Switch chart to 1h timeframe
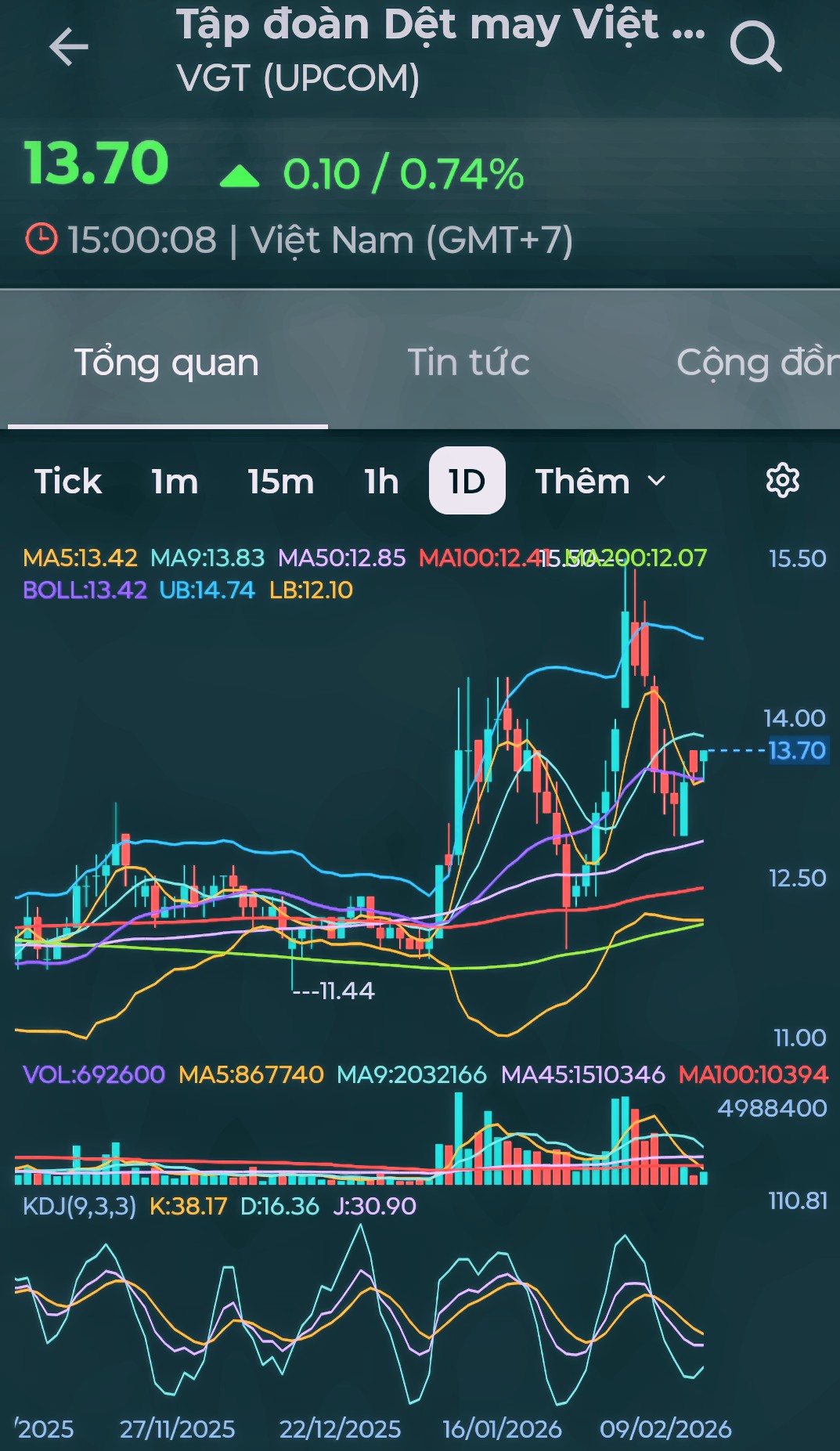 point(381,481)
